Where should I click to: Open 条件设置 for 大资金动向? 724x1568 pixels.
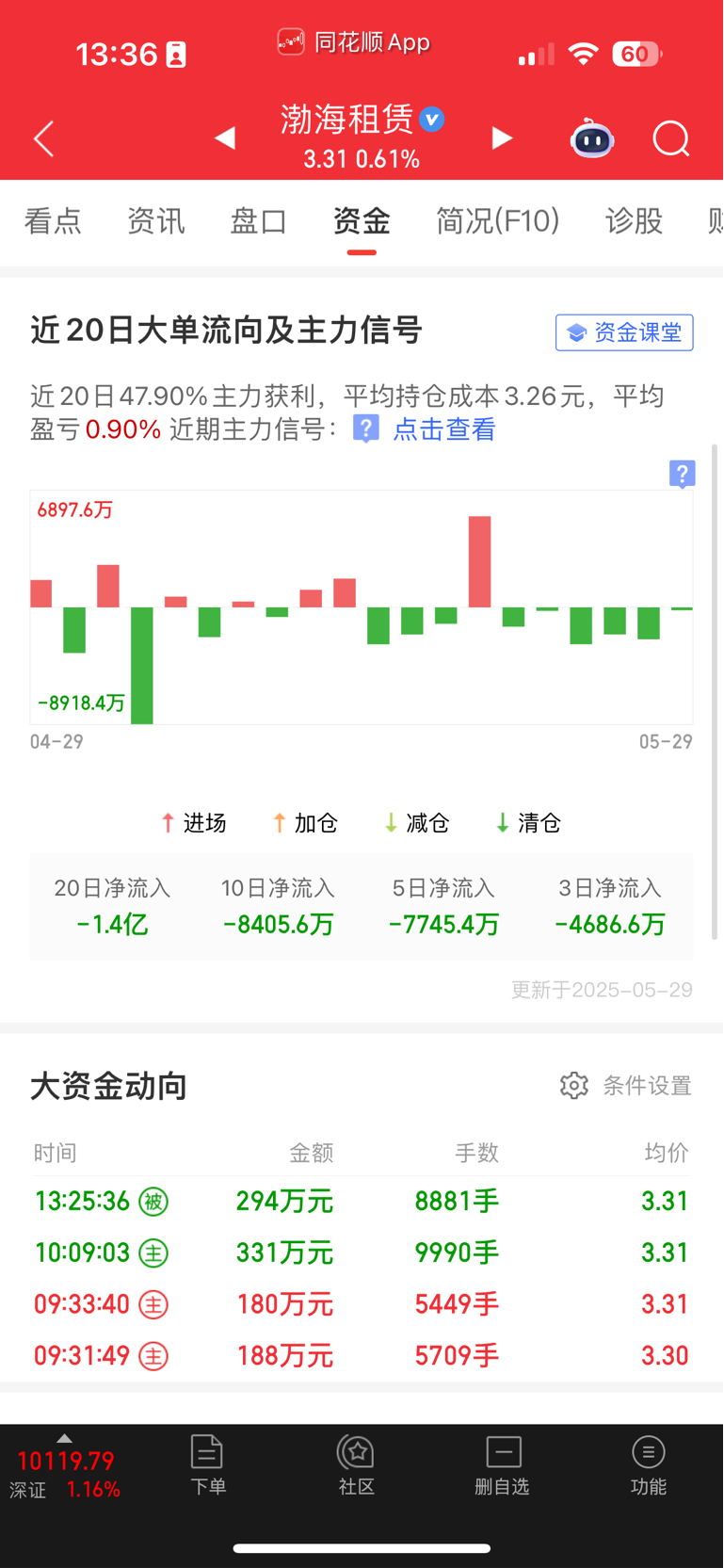[x=626, y=1086]
